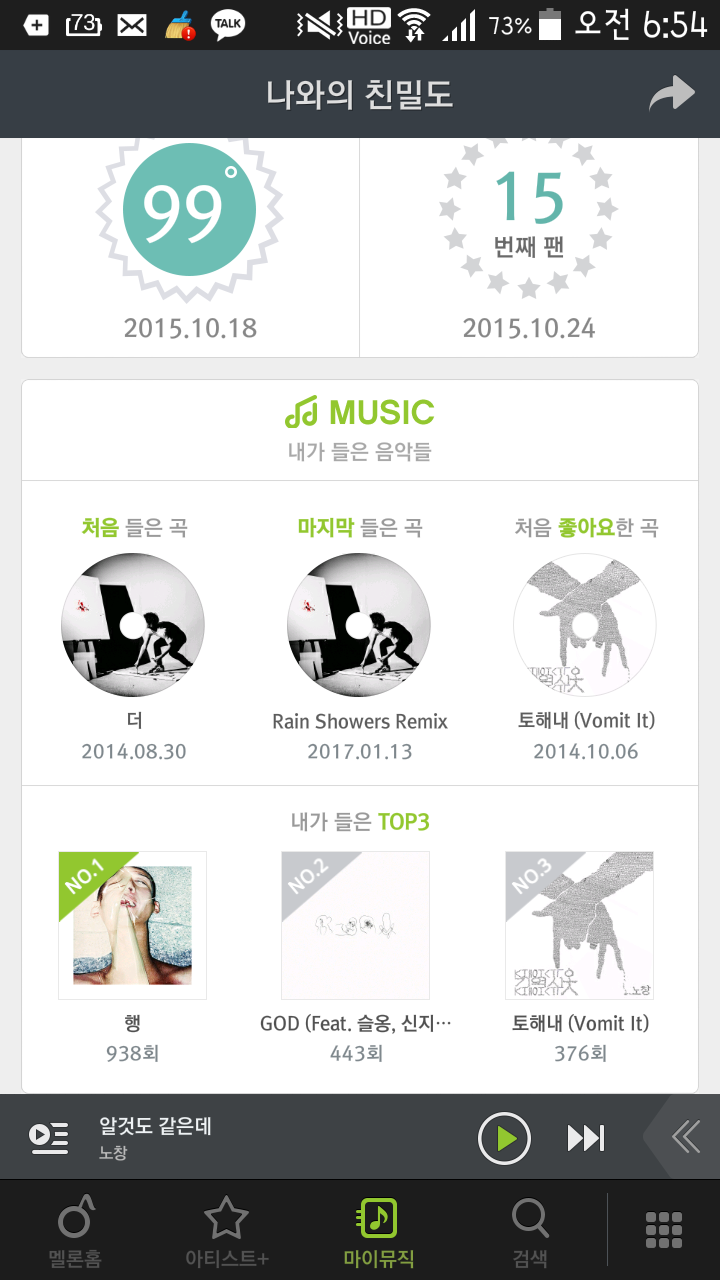Open the 검색 tab
Image resolution: width=720 pixels, height=1280 pixels.
[529, 1230]
